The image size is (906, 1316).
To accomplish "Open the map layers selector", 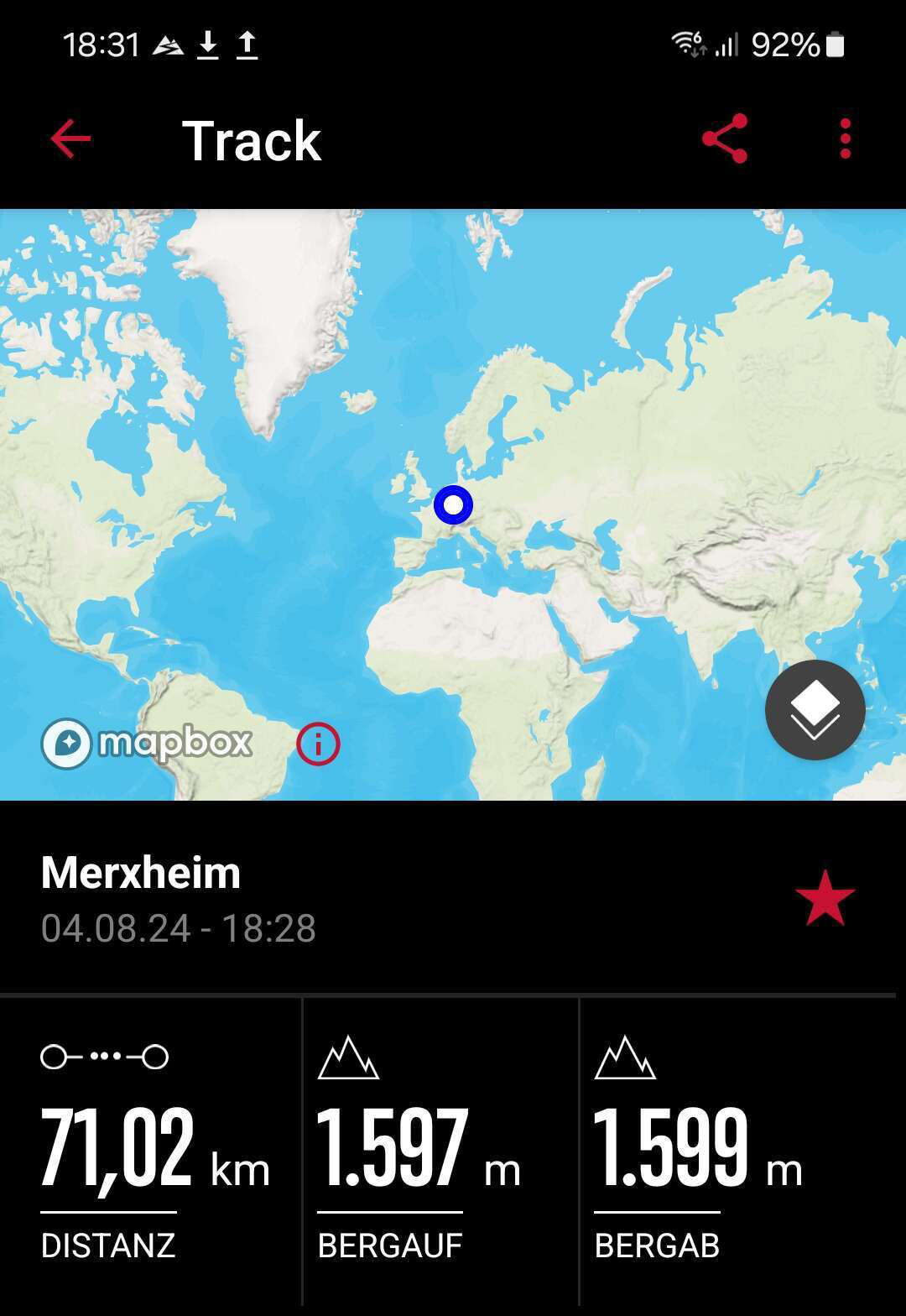I will coord(815,710).
